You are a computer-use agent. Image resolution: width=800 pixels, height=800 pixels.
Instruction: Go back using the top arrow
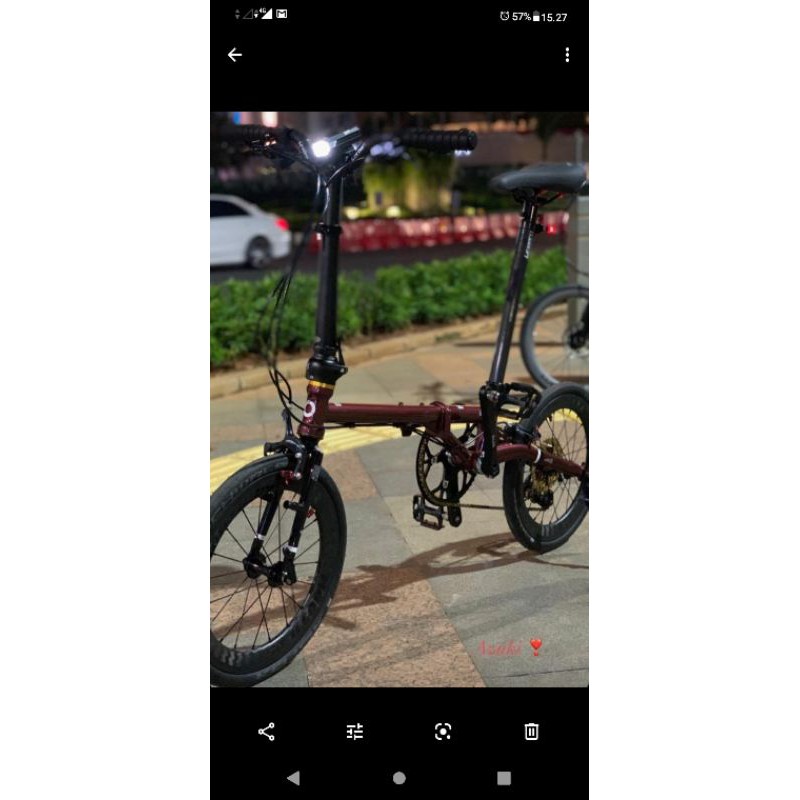[x=235, y=55]
